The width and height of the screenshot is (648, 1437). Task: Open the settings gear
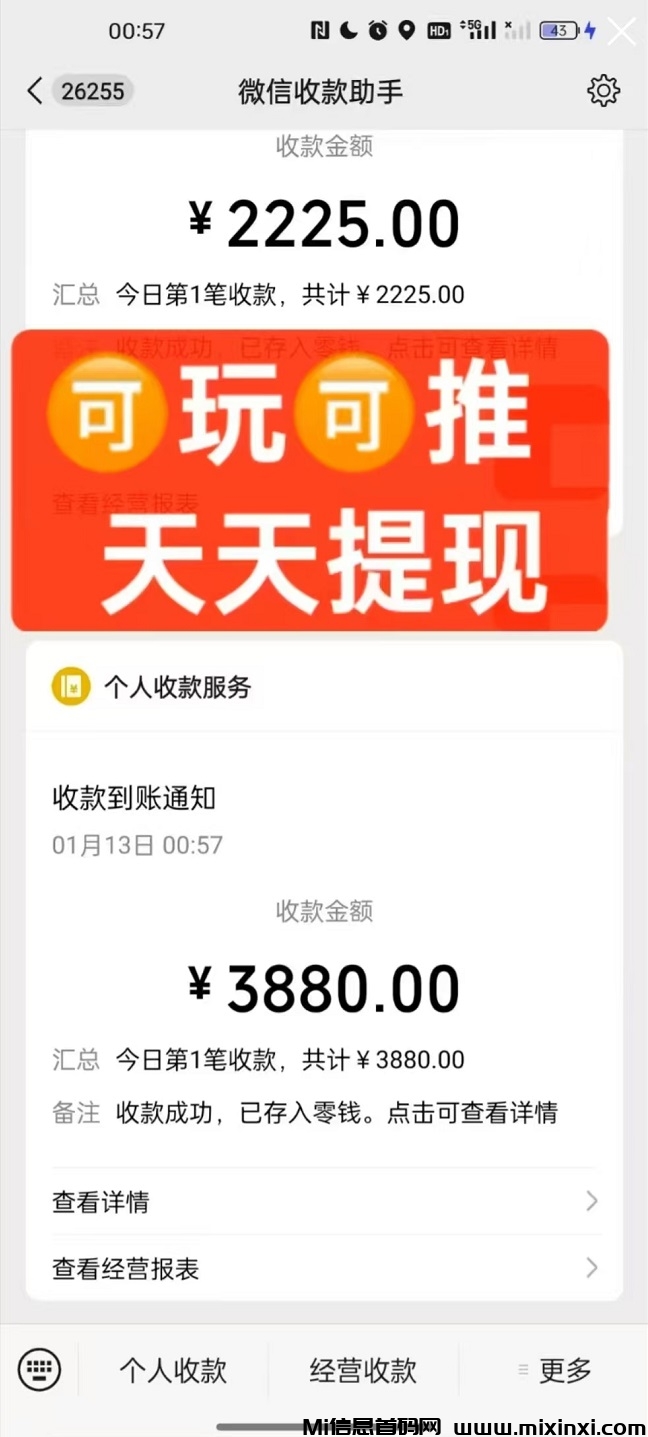pyautogui.click(x=603, y=91)
